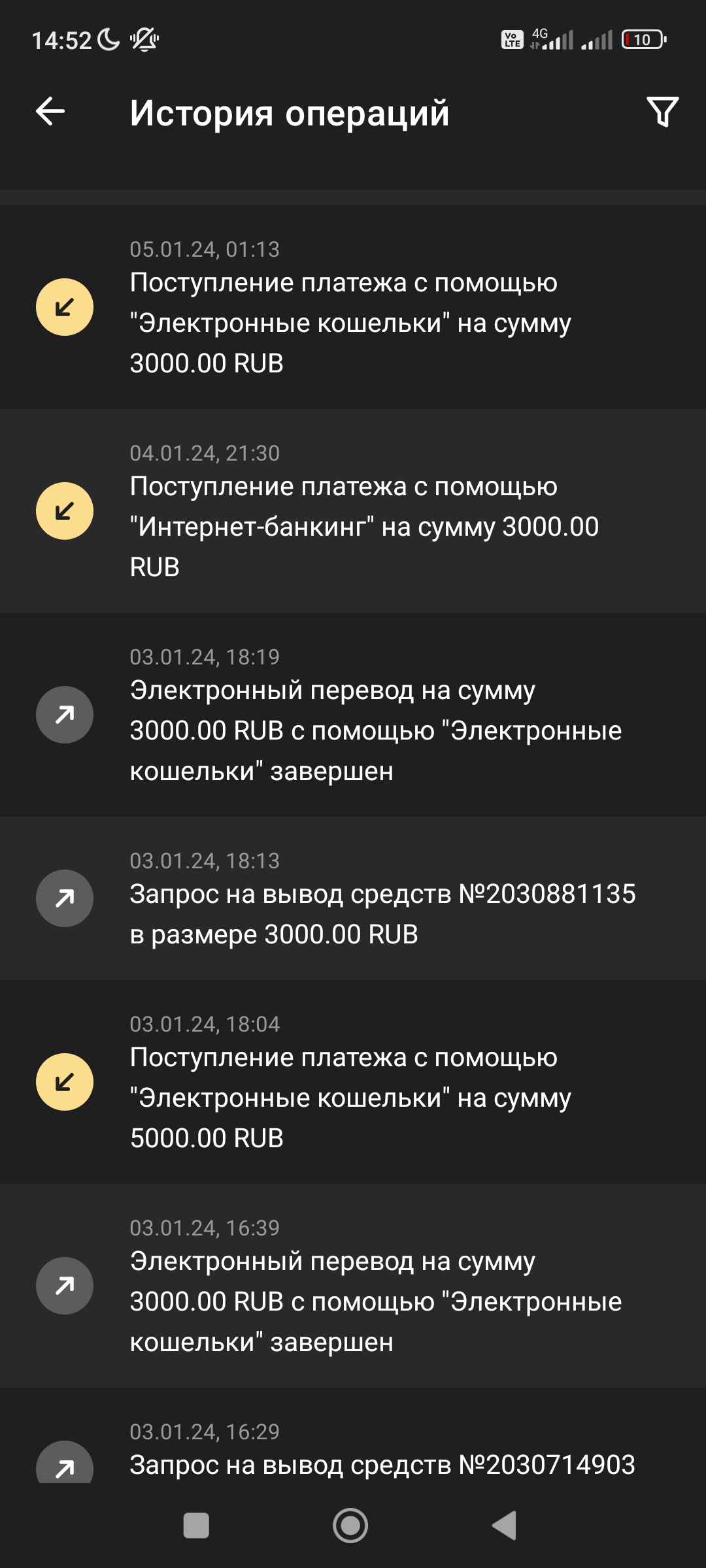This screenshot has height=1568, width=706.
Task: Go back using the top arrow
Action: (50, 111)
